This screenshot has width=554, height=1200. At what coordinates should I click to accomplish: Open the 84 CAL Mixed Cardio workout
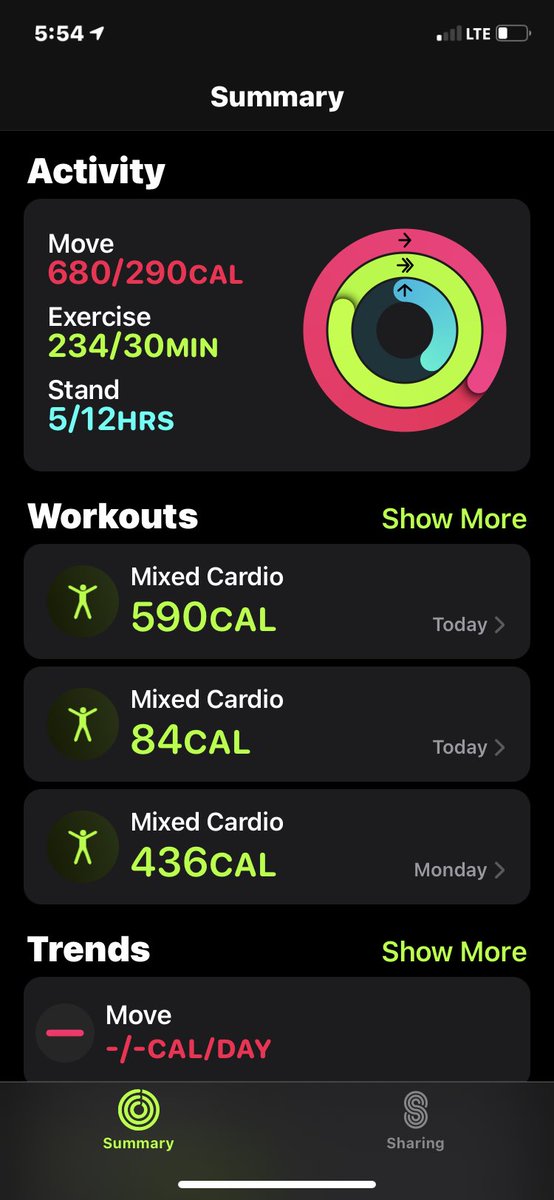277,724
